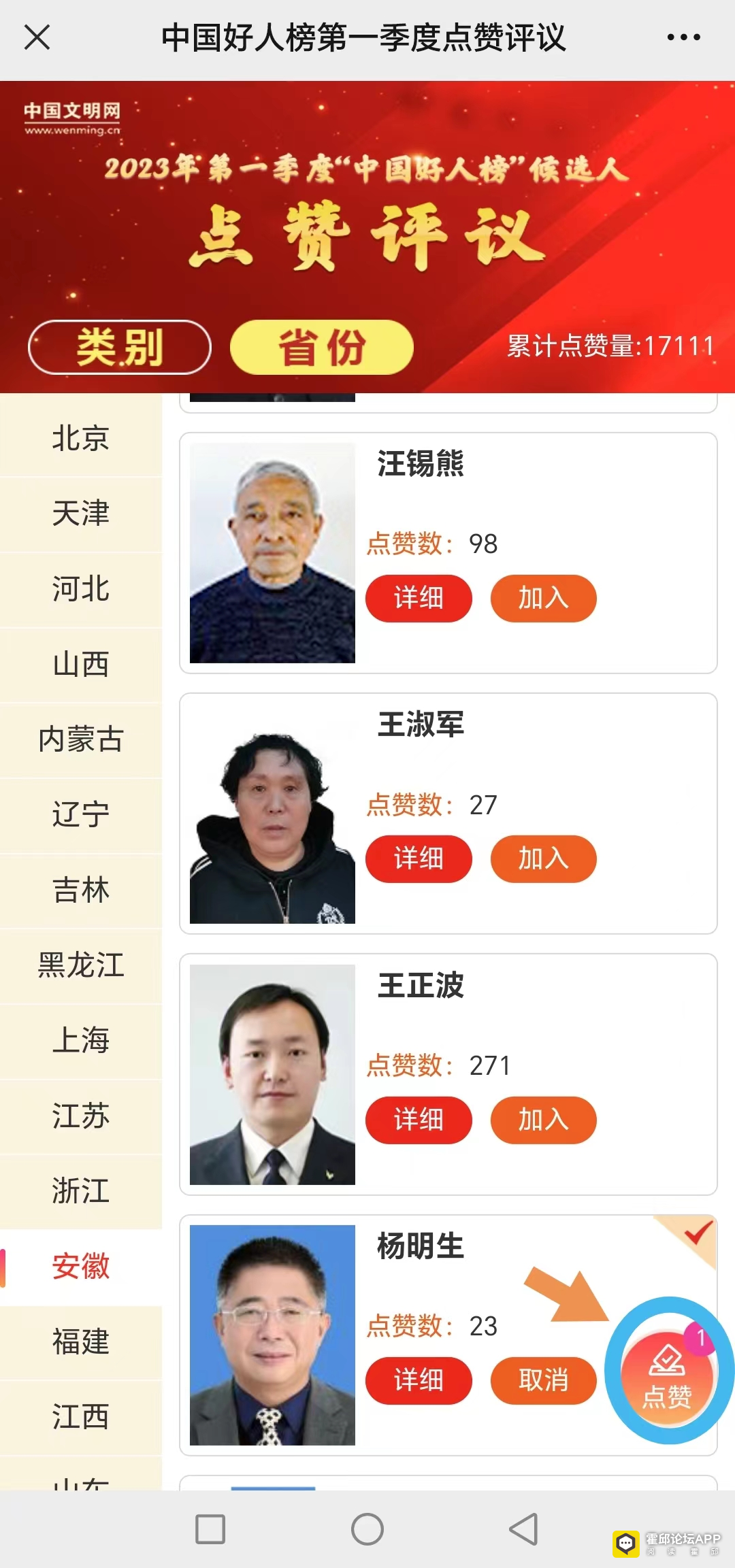This screenshot has height=1568, width=735.
Task: Select 北京 in the province list
Action: coord(80,438)
